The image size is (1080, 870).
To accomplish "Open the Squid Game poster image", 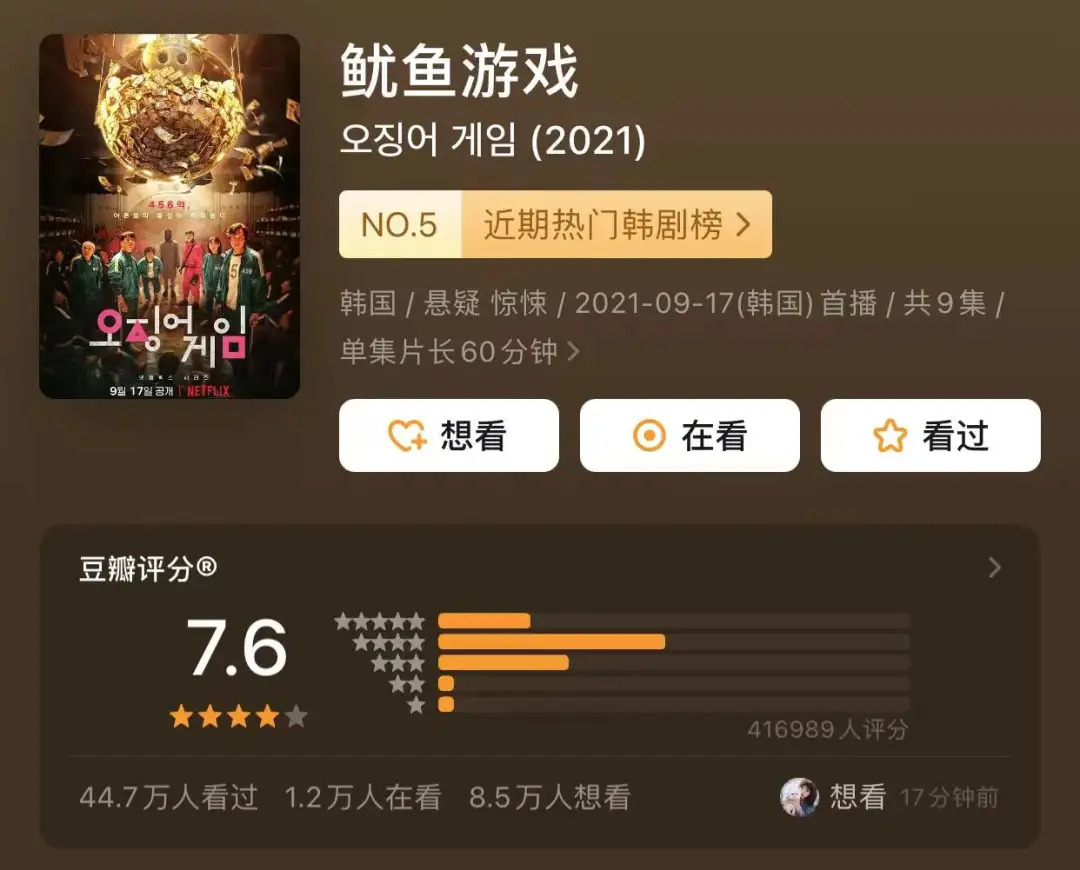I will pos(169,216).
